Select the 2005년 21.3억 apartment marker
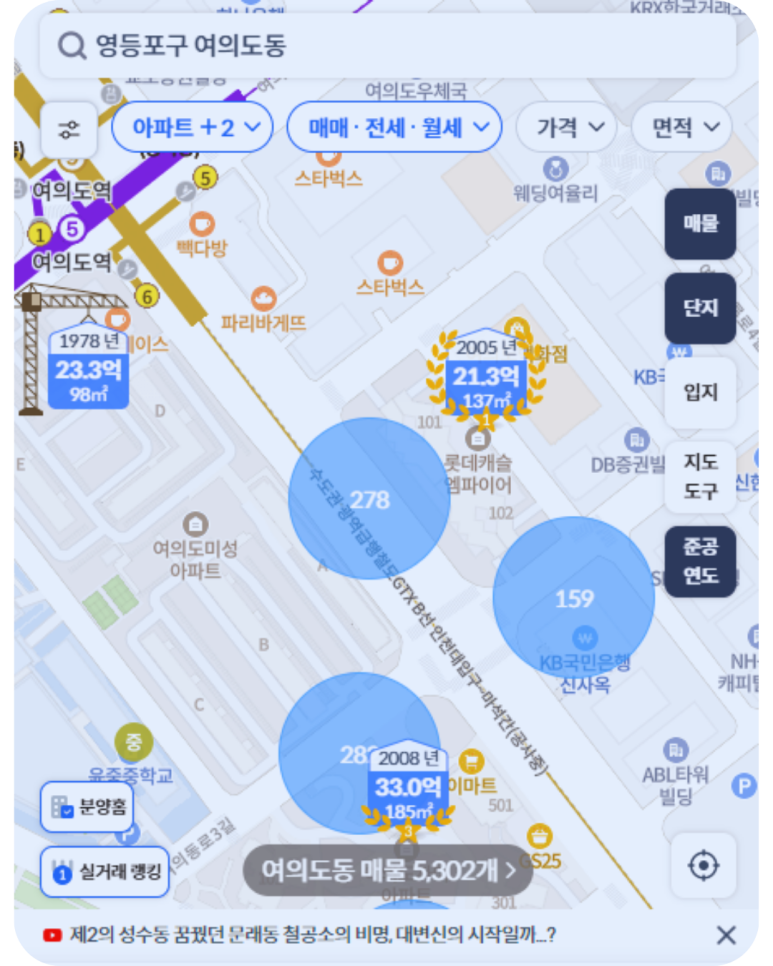 tap(486, 374)
